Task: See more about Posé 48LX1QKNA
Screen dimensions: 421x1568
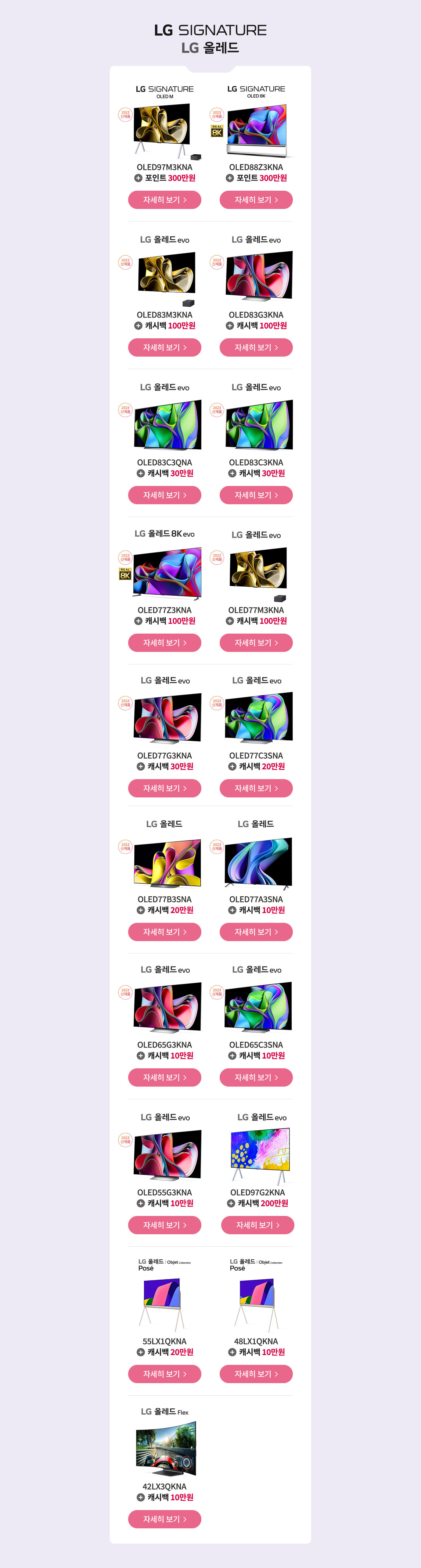Action: 256,1374
